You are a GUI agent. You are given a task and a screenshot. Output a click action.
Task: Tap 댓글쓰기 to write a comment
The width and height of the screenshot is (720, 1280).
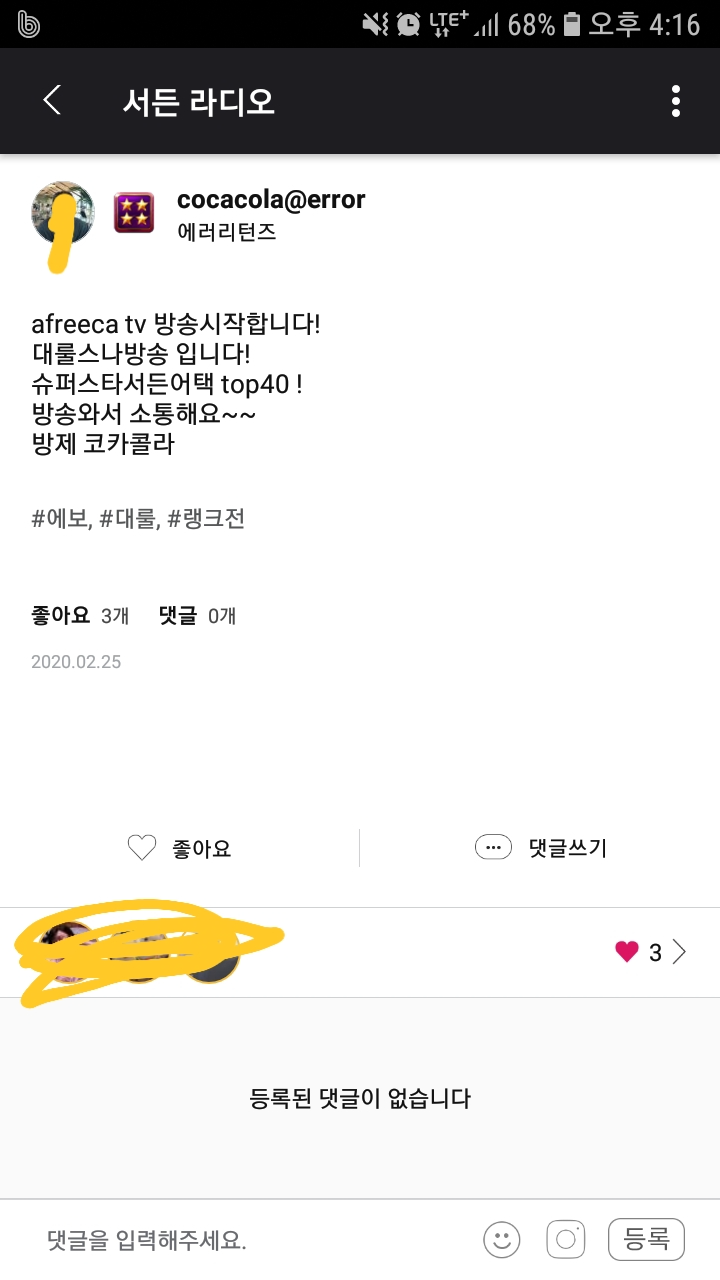point(540,848)
